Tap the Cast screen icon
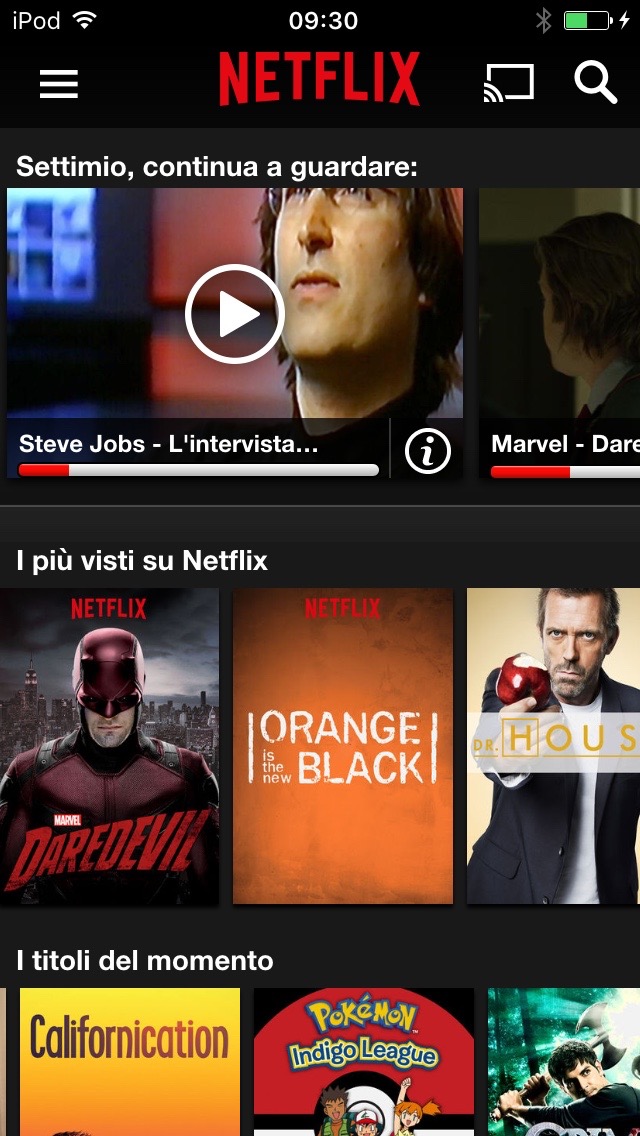The width and height of the screenshot is (640, 1136). click(x=508, y=84)
